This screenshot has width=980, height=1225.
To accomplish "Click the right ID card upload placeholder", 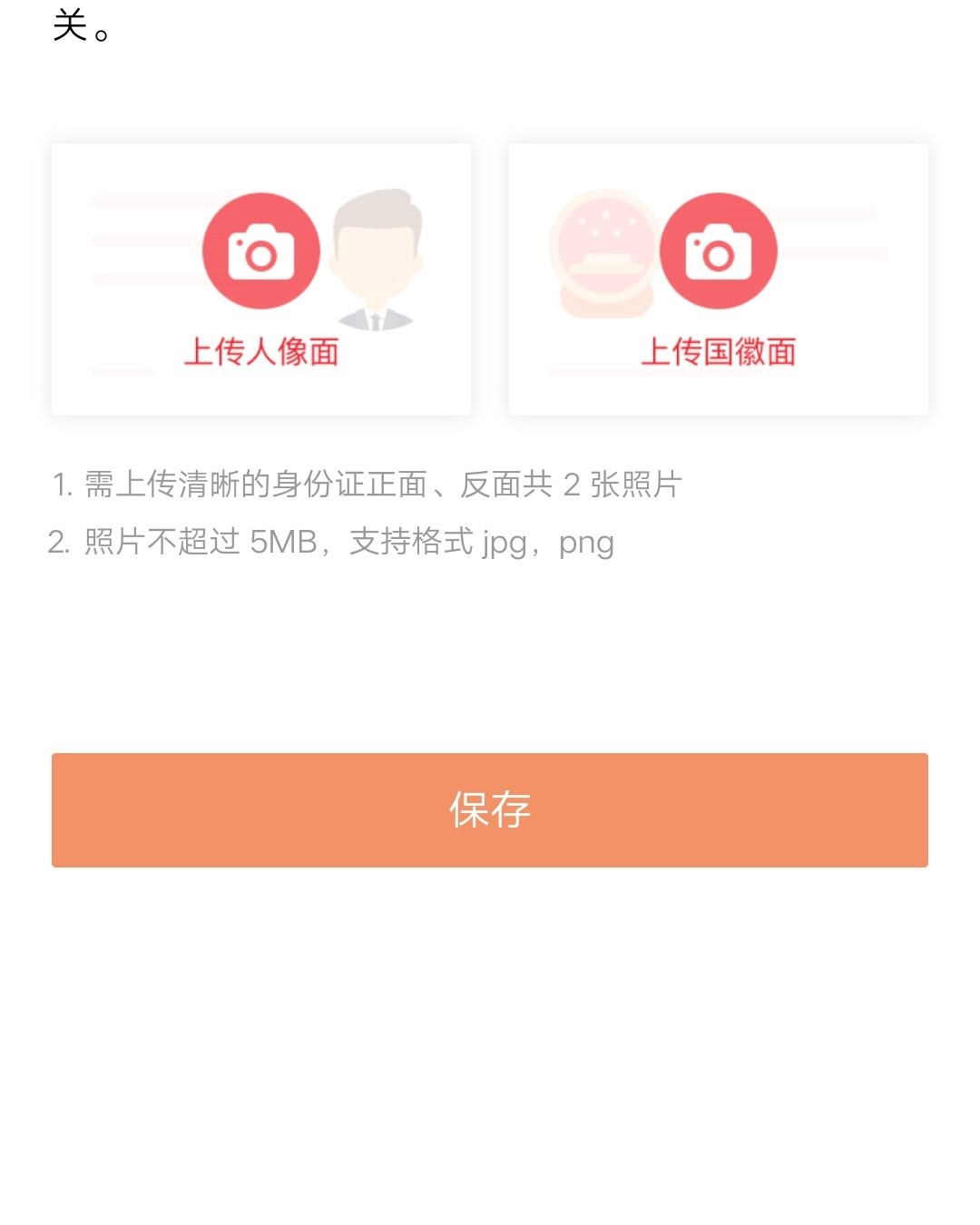I will click(x=720, y=279).
